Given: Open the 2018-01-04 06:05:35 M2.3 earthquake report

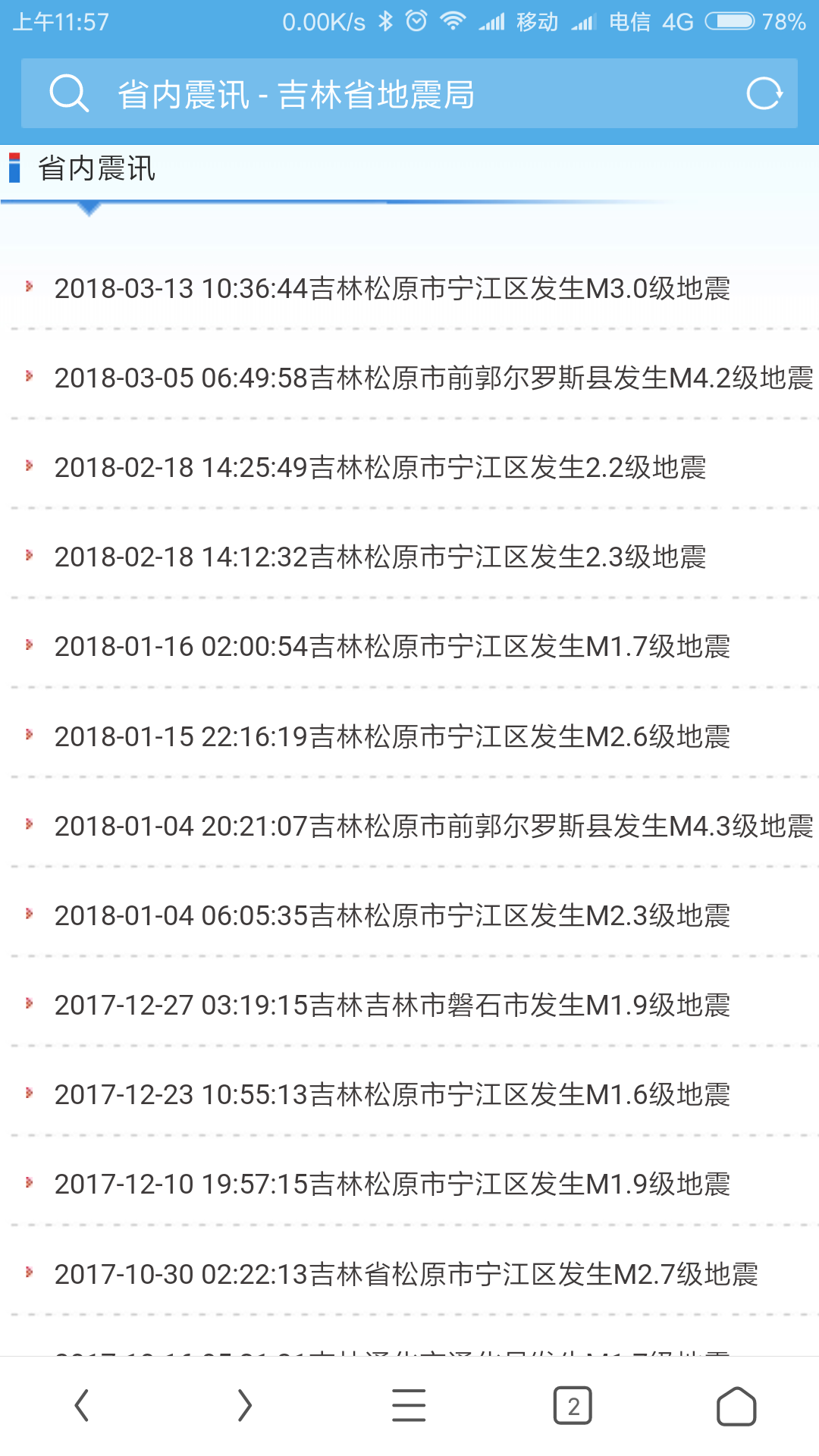Looking at the screenshot, I should coord(392,915).
